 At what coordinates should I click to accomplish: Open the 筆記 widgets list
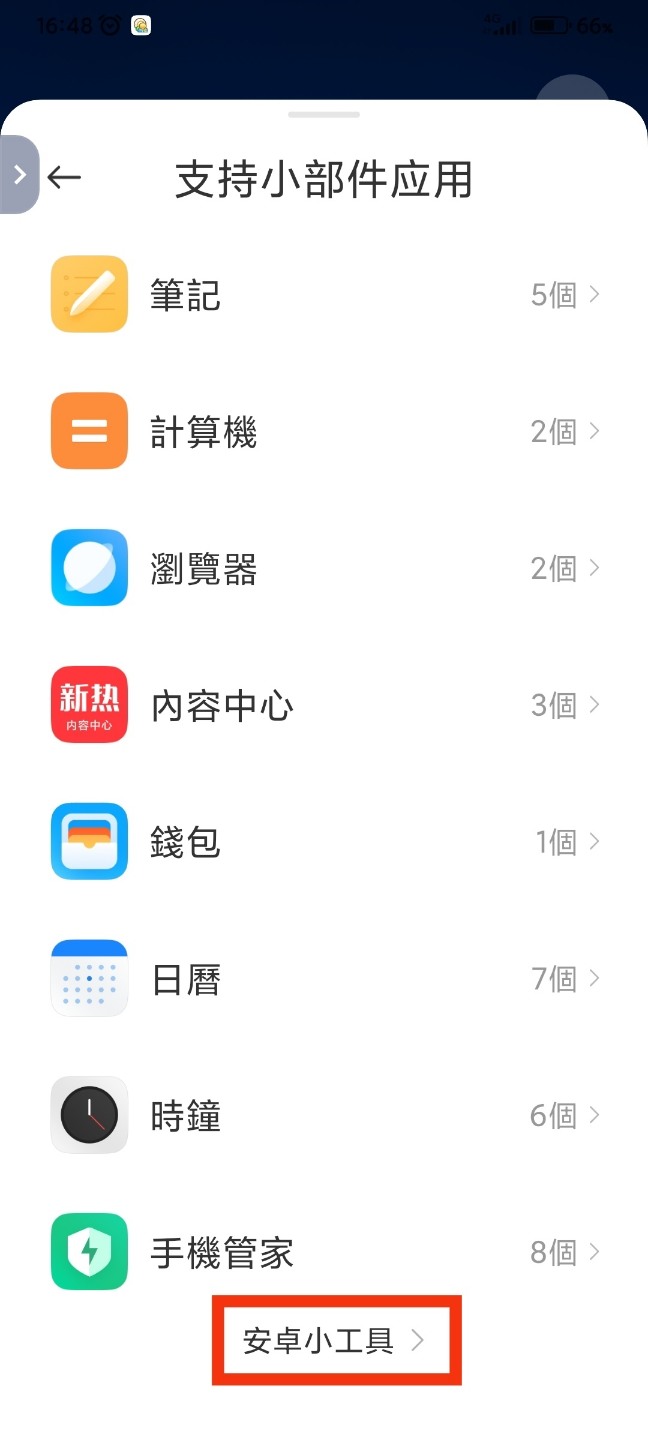pyautogui.click(x=324, y=294)
